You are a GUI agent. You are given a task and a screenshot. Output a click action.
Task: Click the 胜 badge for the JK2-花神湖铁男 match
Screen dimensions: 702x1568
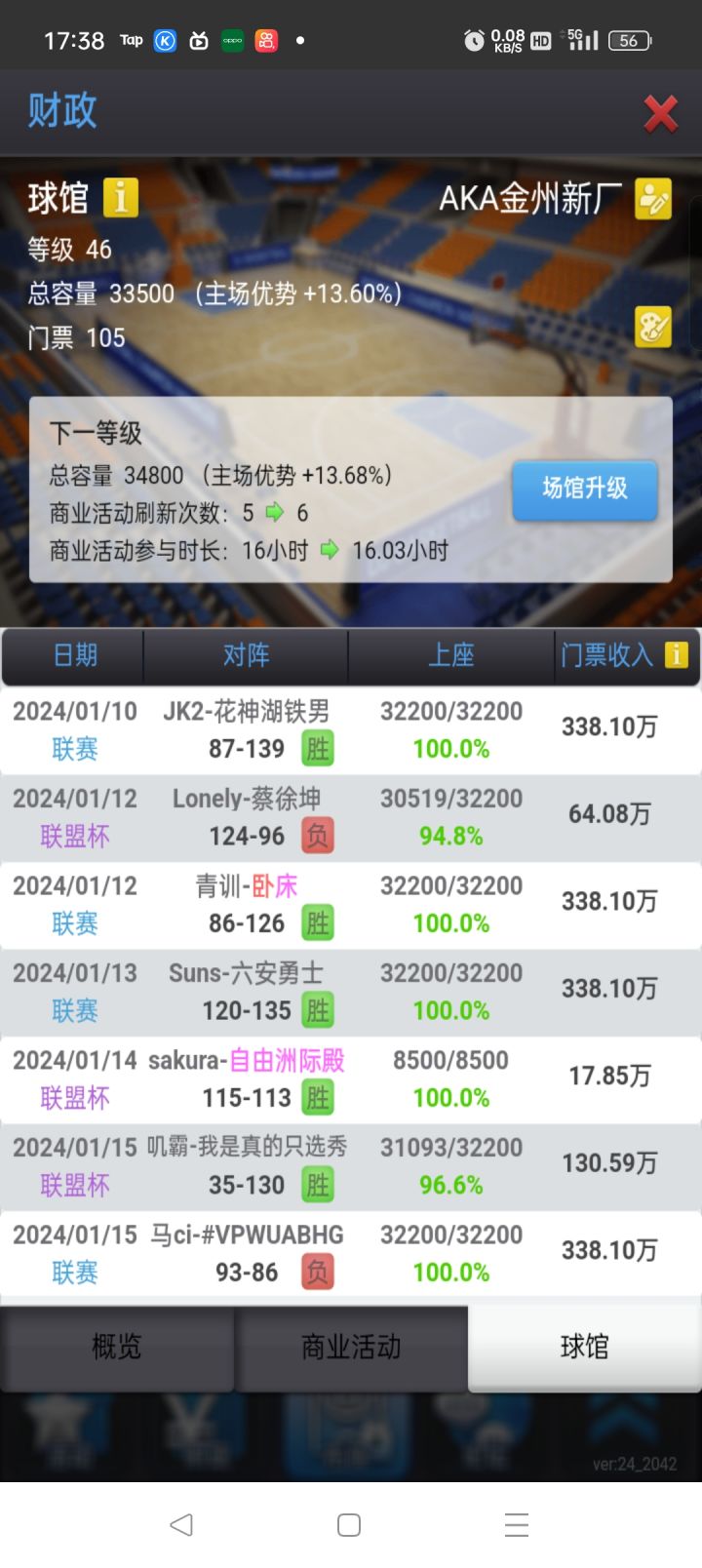[x=317, y=748]
